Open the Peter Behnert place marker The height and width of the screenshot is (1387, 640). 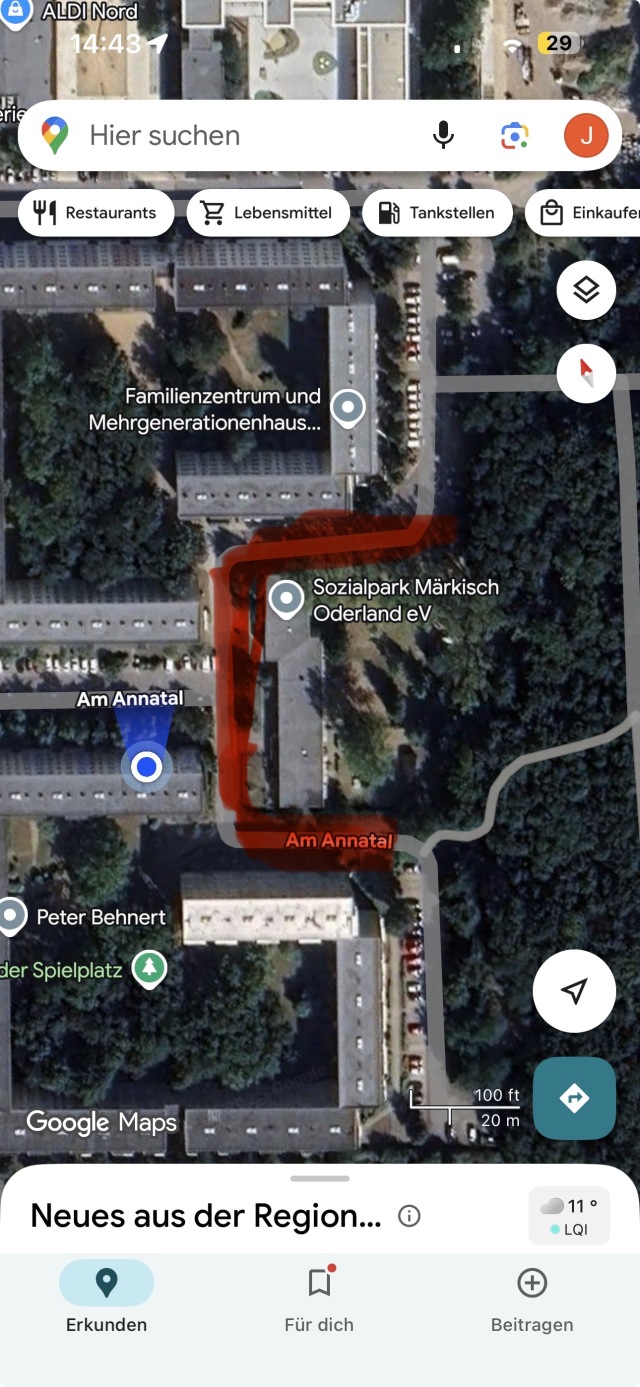pos(12,915)
